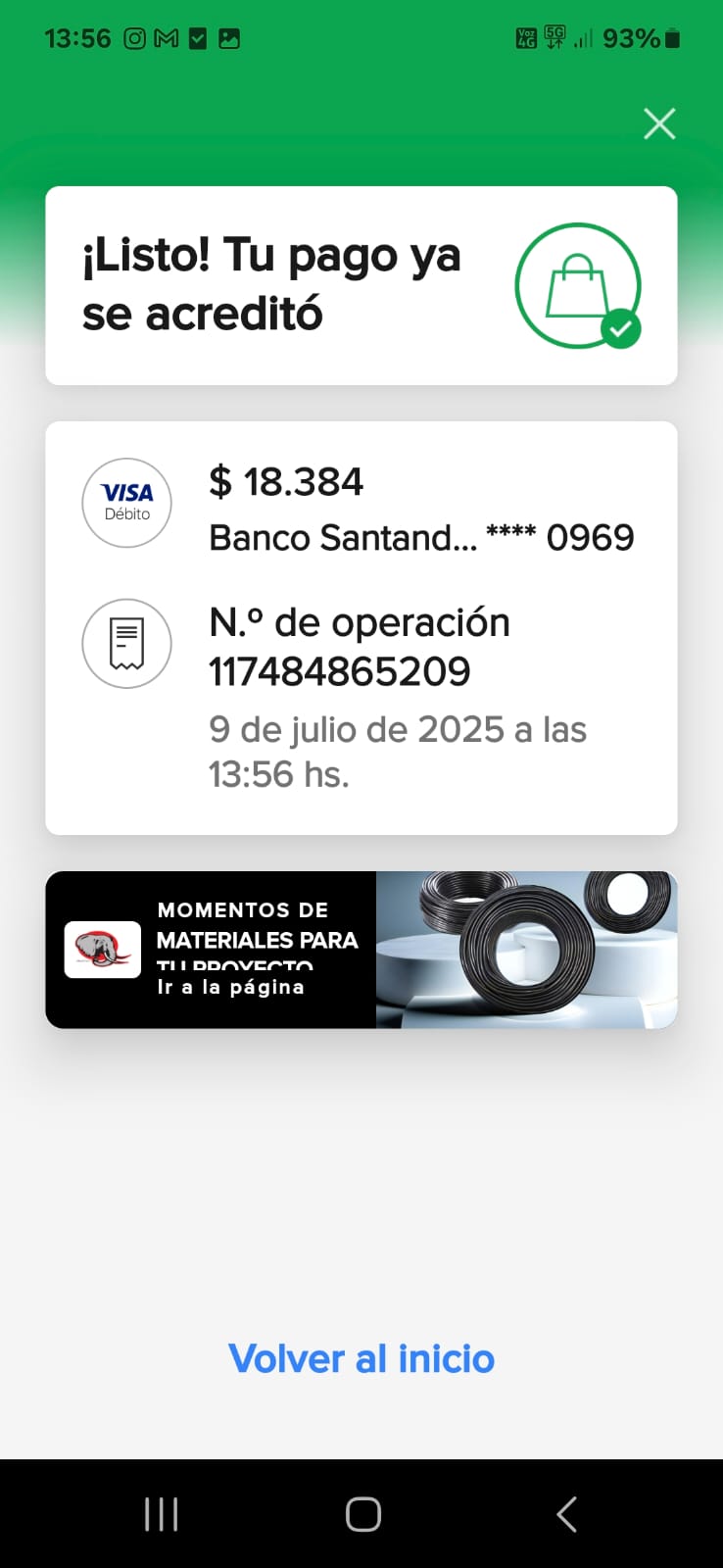The height and width of the screenshot is (1568, 723).
Task: Go back using the system back button
Action: [566, 1514]
